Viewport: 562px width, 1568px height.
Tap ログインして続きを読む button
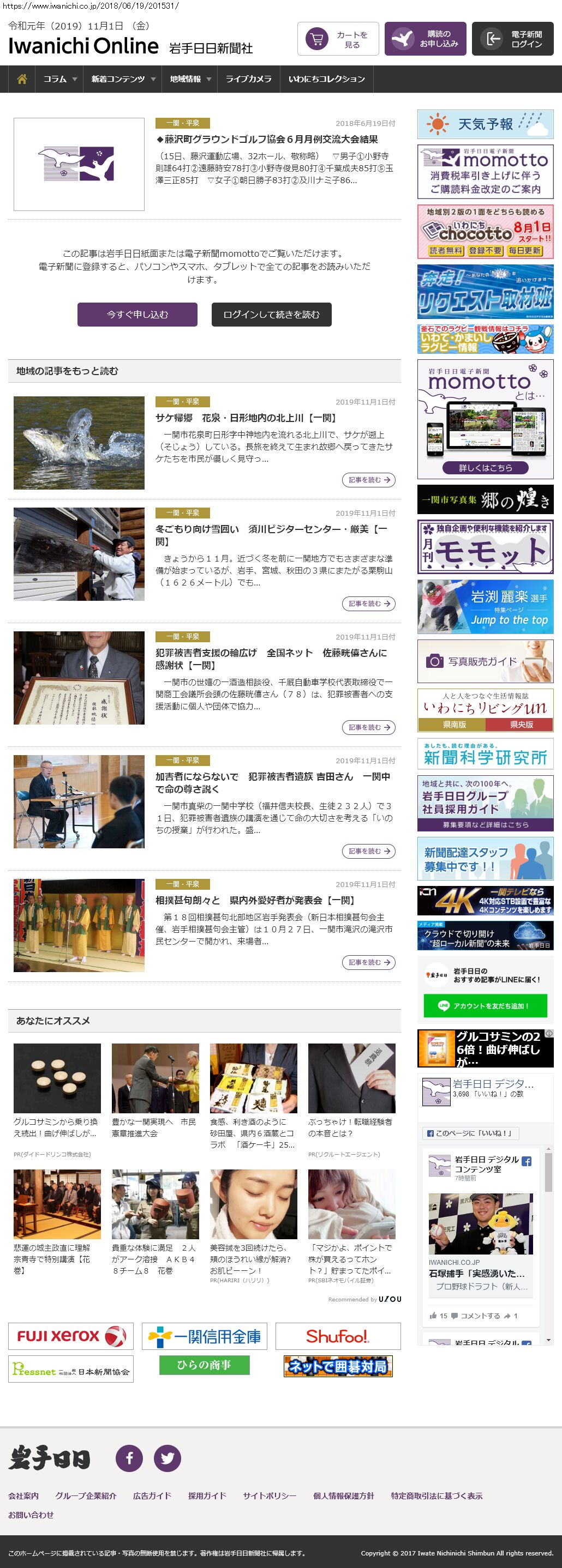(271, 315)
